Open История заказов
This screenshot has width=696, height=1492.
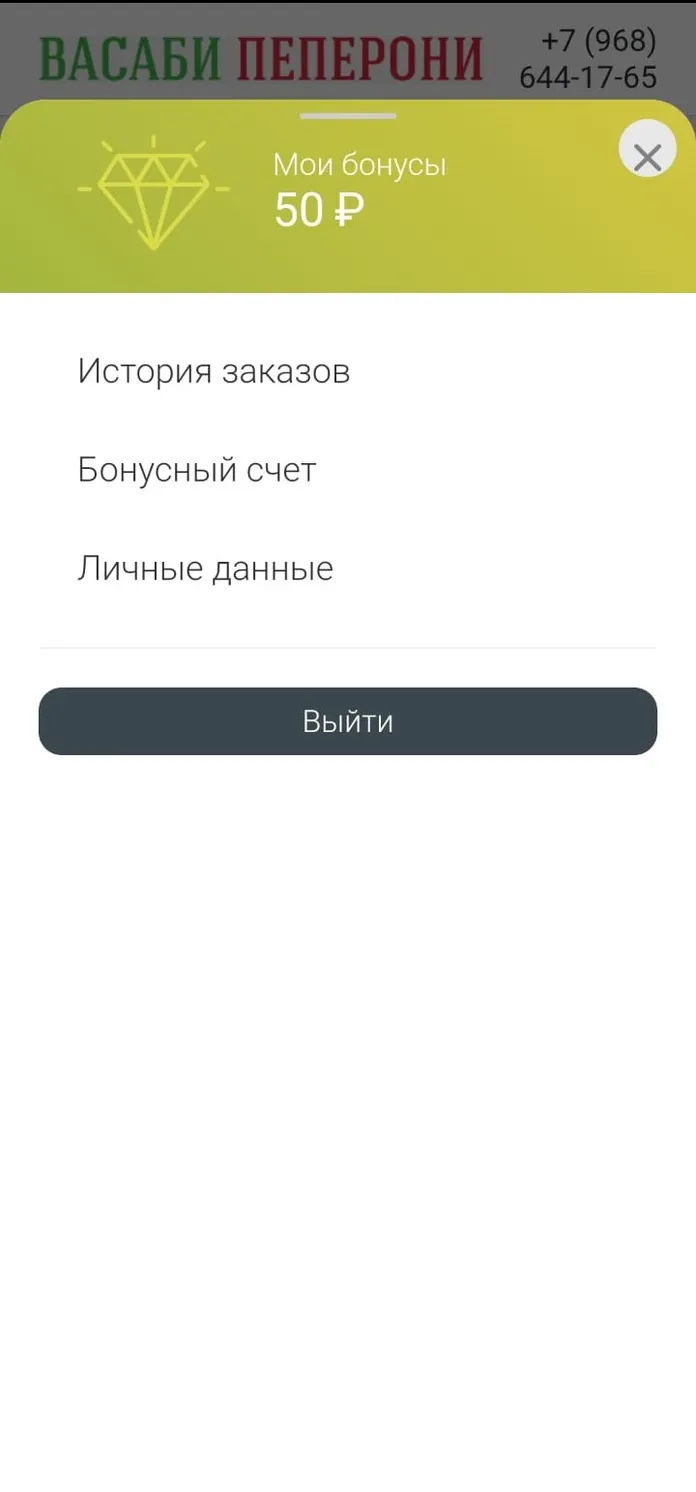click(214, 372)
